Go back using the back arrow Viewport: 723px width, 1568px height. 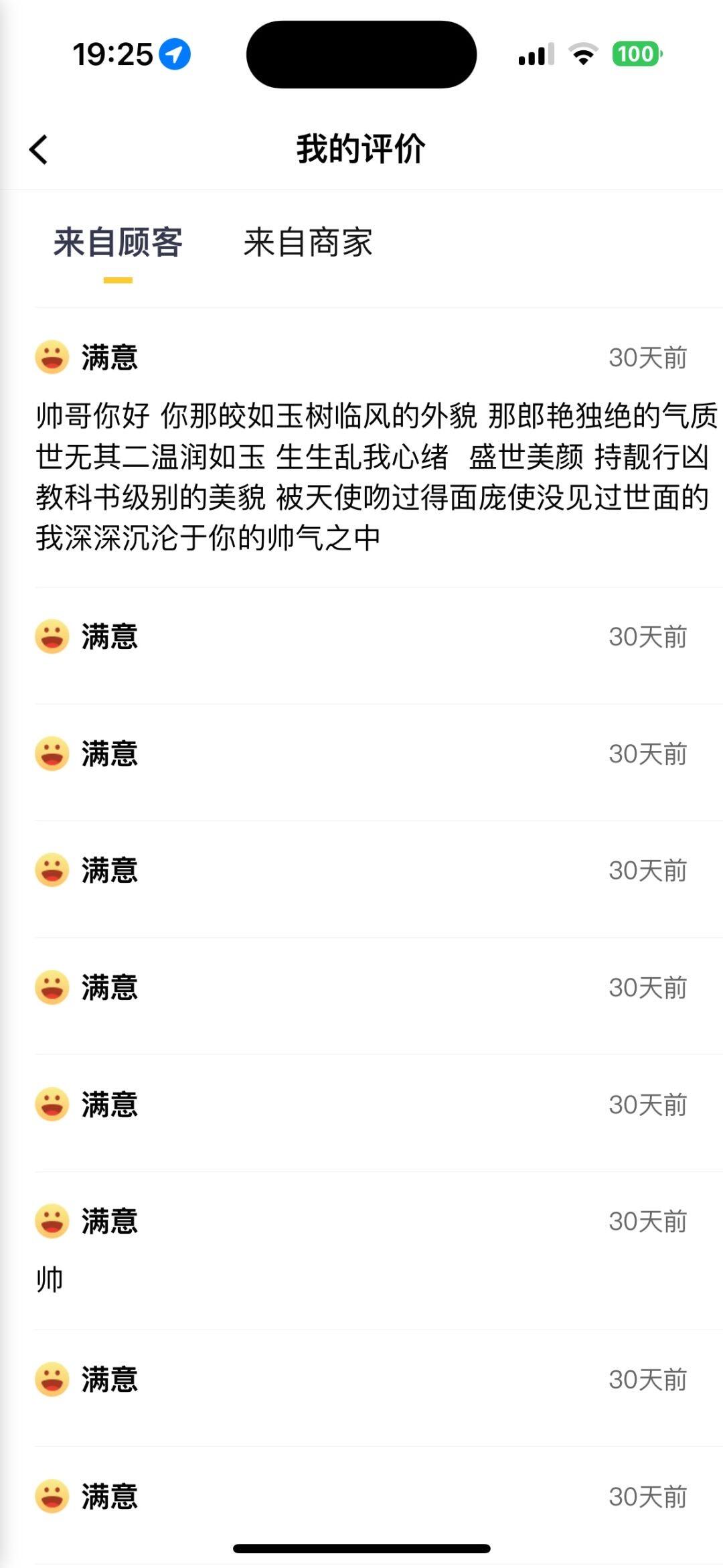coord(38,149)
